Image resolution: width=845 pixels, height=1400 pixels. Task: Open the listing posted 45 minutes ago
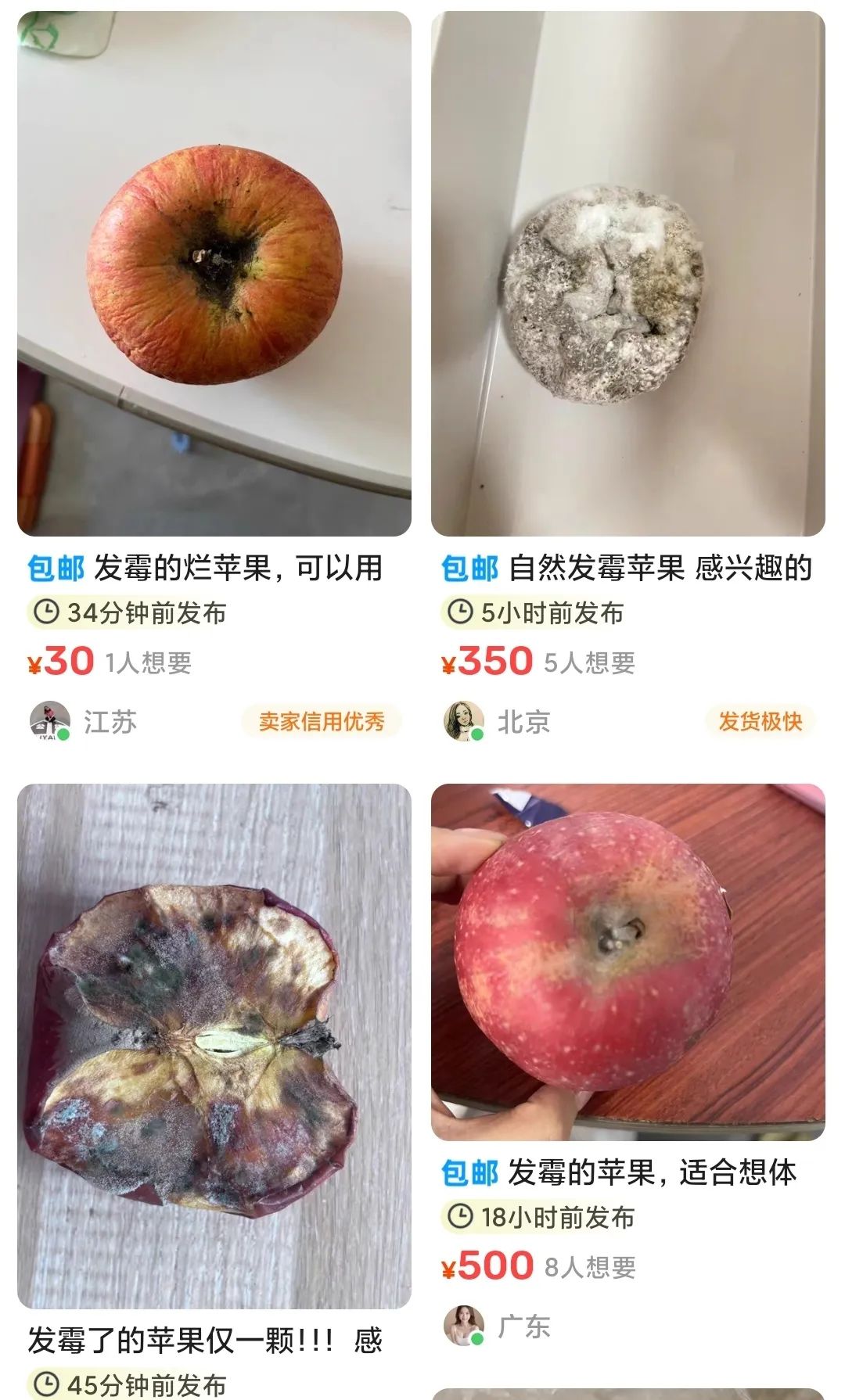(x=214, y=1048)
